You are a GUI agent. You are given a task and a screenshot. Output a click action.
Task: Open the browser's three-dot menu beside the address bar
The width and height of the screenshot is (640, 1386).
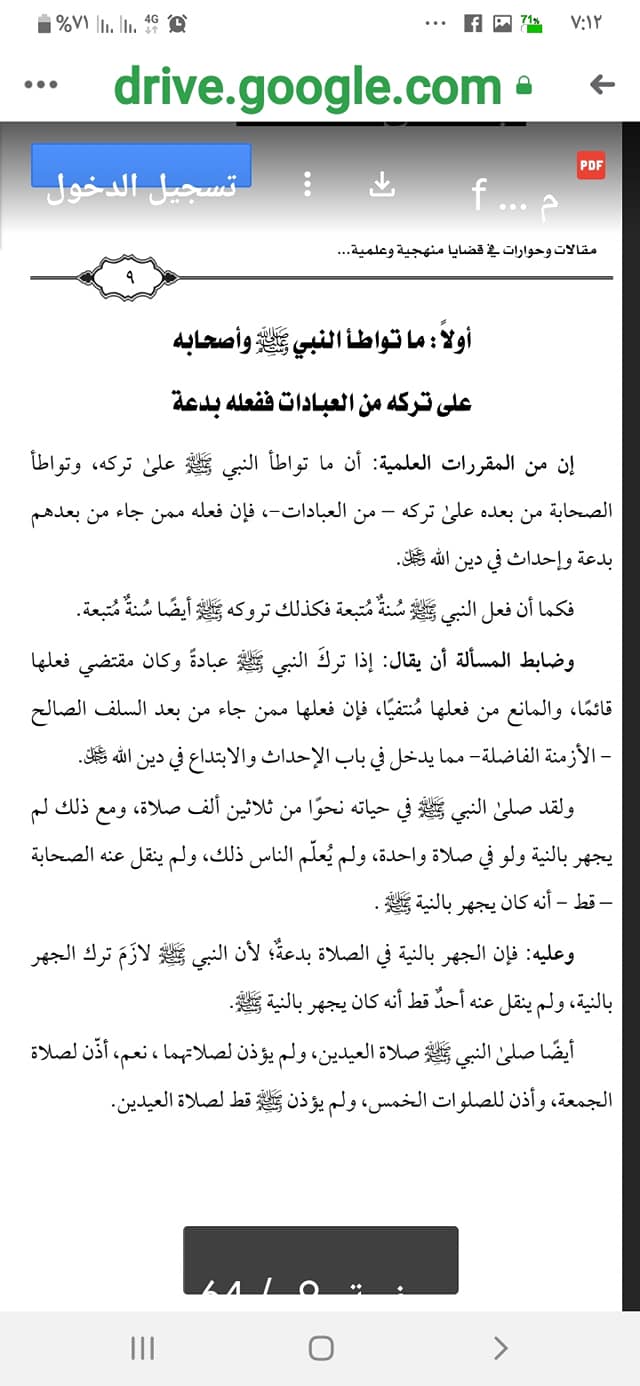pyautogui.click(x=40, y=85)
